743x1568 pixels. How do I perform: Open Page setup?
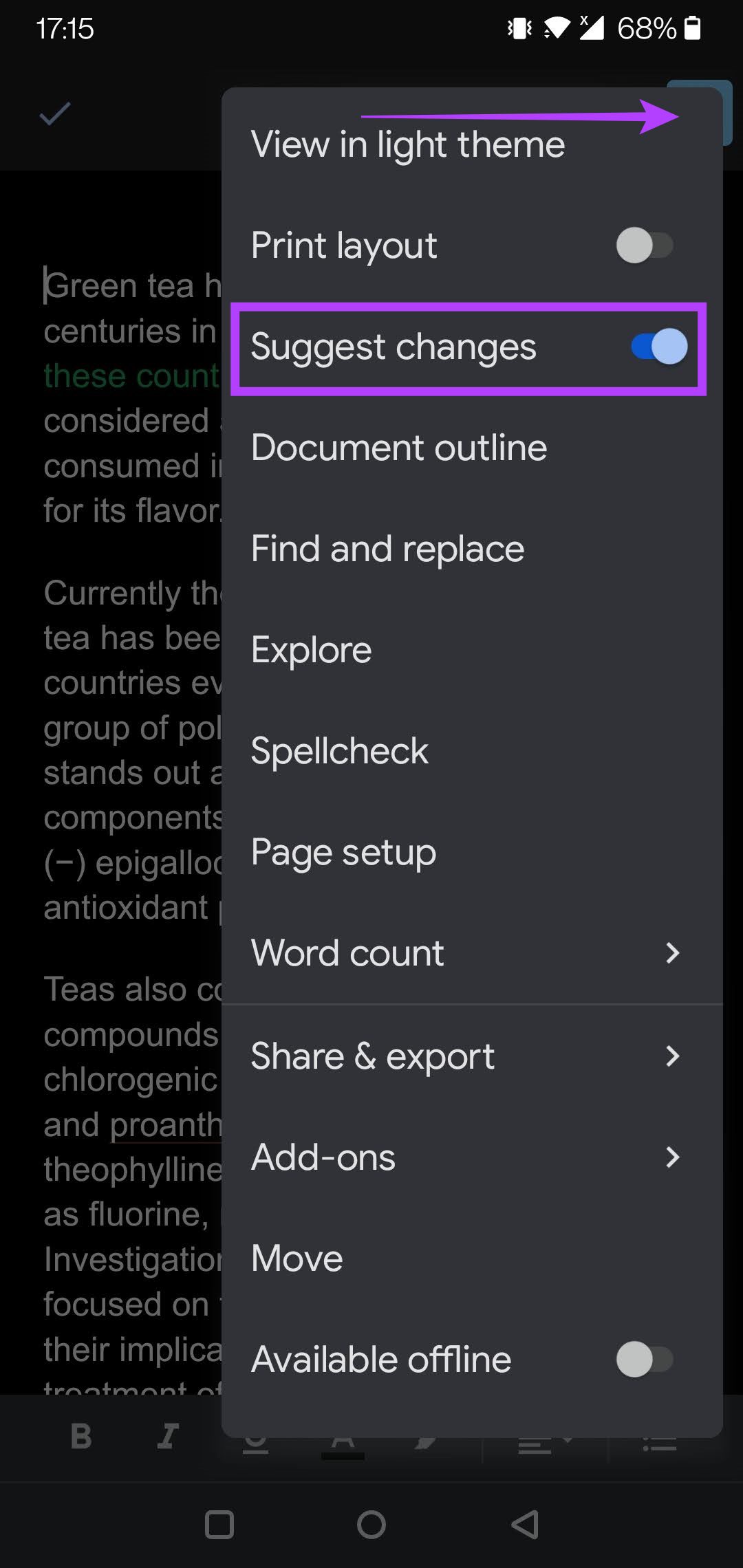[x=343, y=852]
